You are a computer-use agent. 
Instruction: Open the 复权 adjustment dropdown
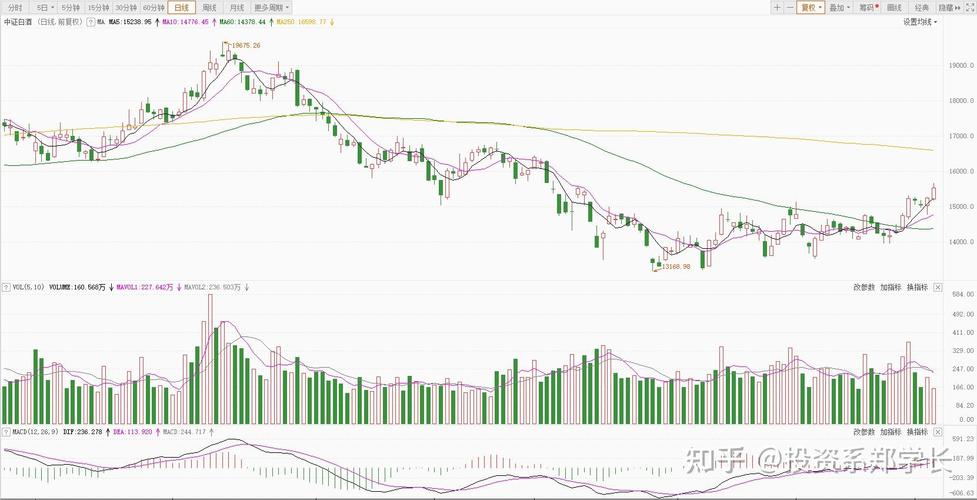point(810,7)
